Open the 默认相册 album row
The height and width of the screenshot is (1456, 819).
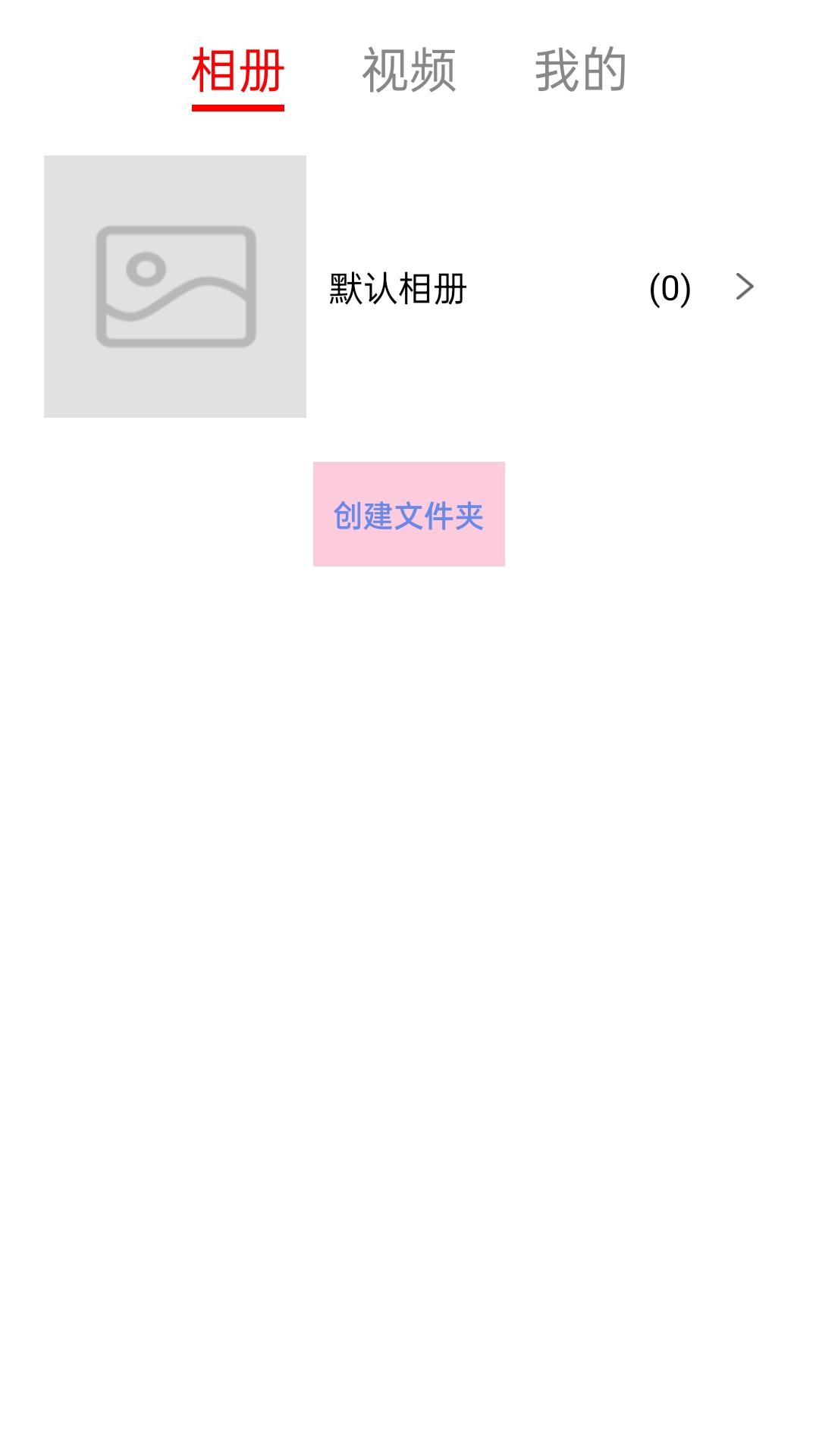409,287
